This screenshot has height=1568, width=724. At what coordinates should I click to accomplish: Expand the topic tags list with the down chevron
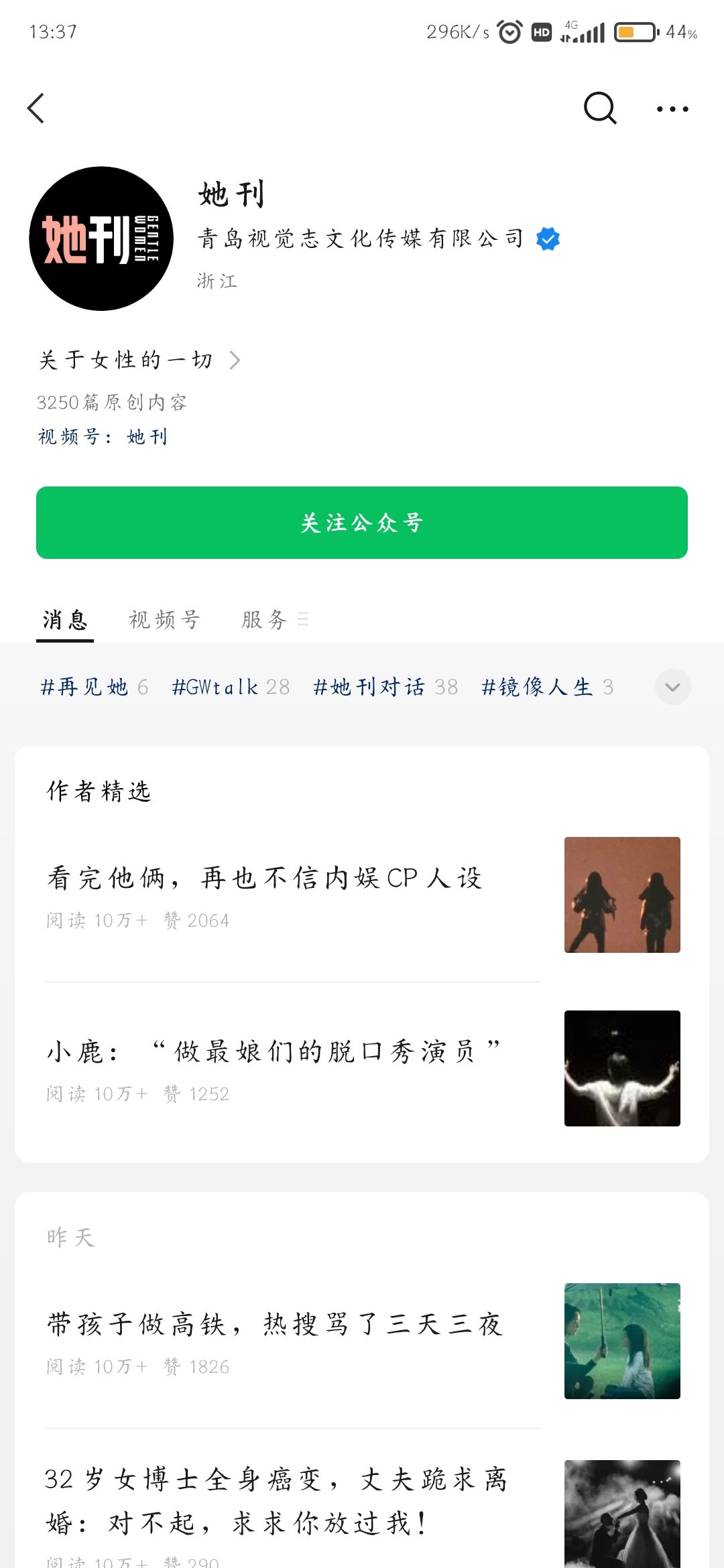(x=672, y=687)
